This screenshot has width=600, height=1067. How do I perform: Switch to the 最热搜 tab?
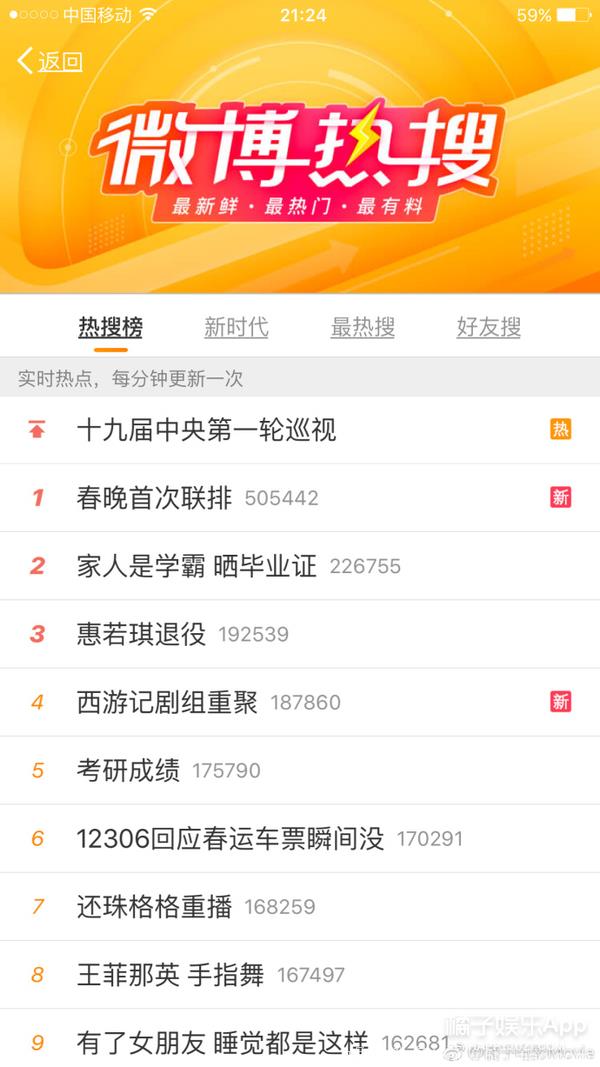[x=363, y=327]
